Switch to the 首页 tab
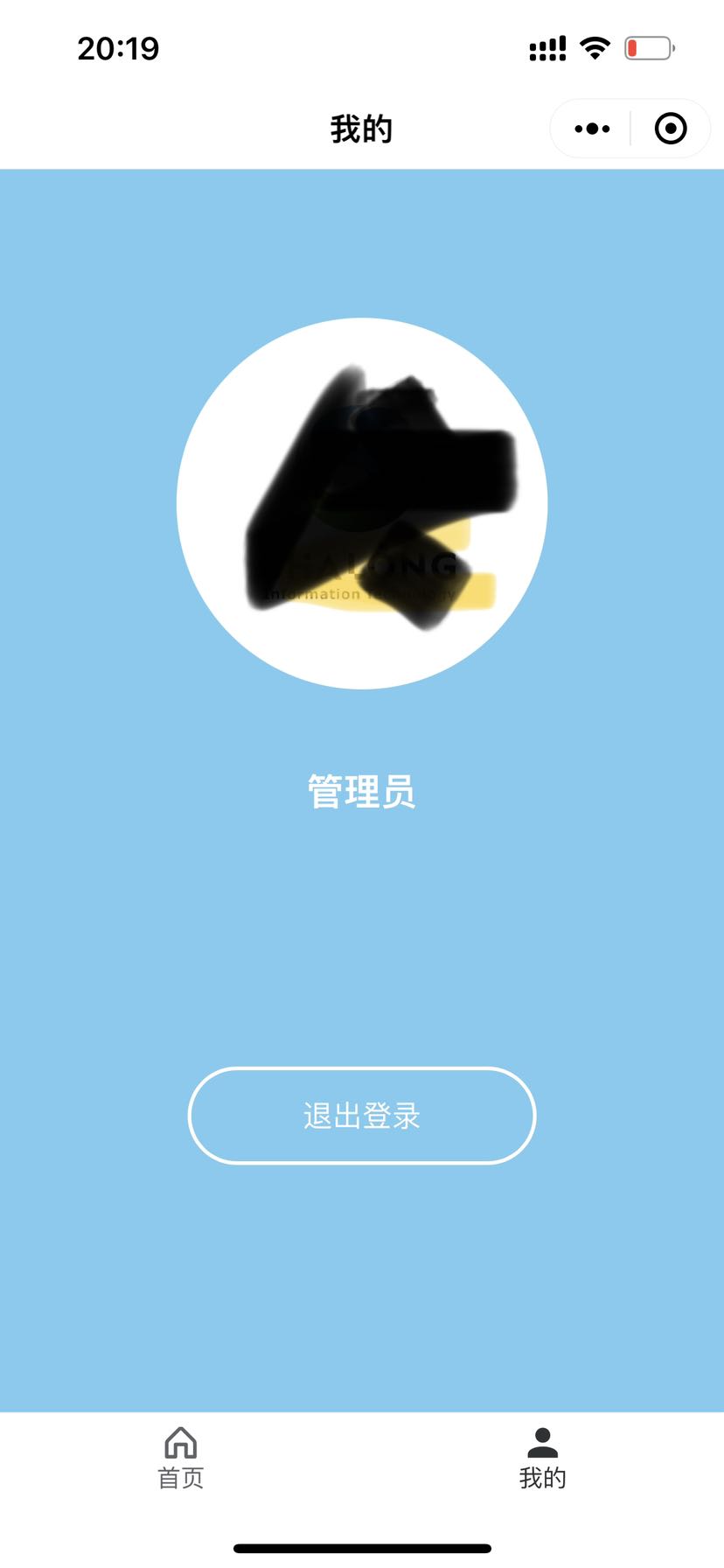 [180, 1455]
